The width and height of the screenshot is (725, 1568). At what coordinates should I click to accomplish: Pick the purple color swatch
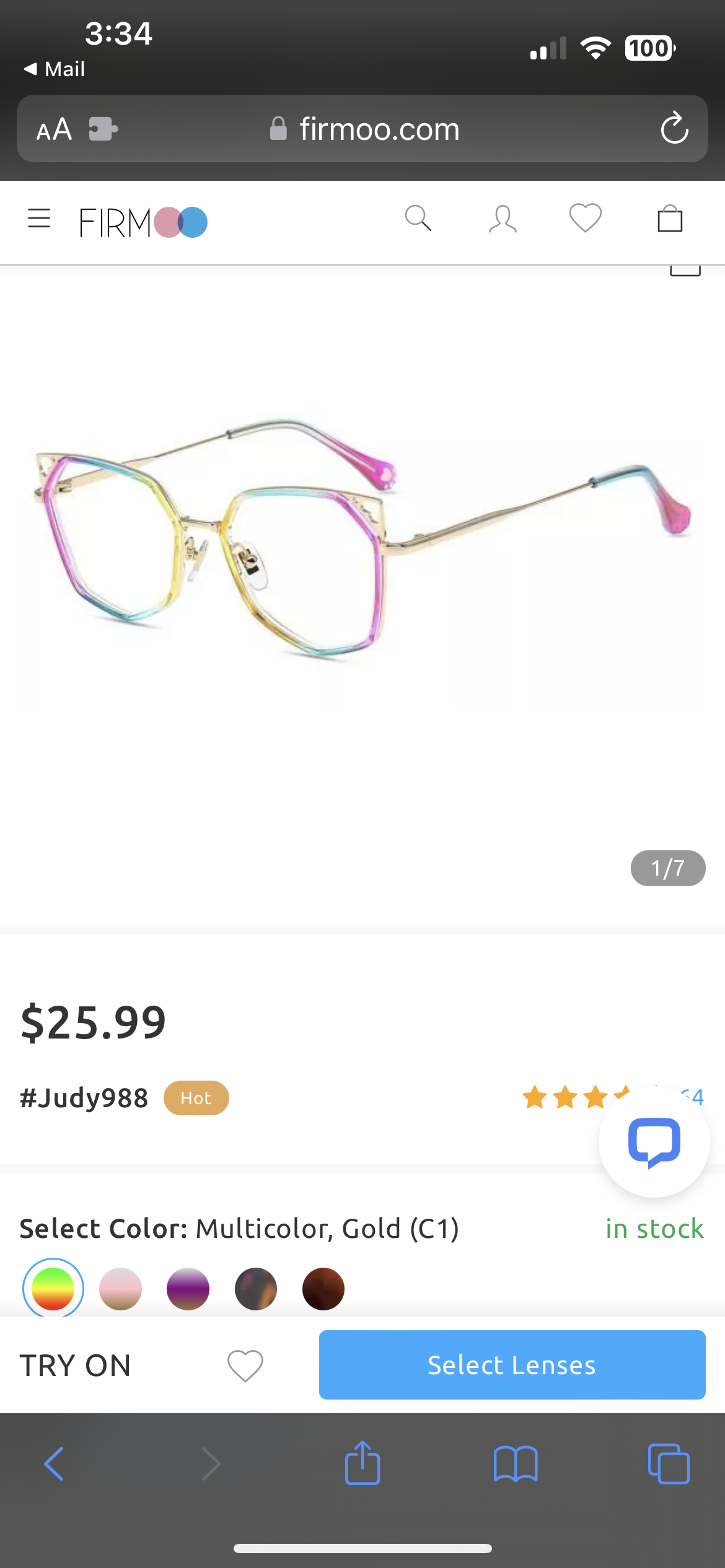point(188,1289)
